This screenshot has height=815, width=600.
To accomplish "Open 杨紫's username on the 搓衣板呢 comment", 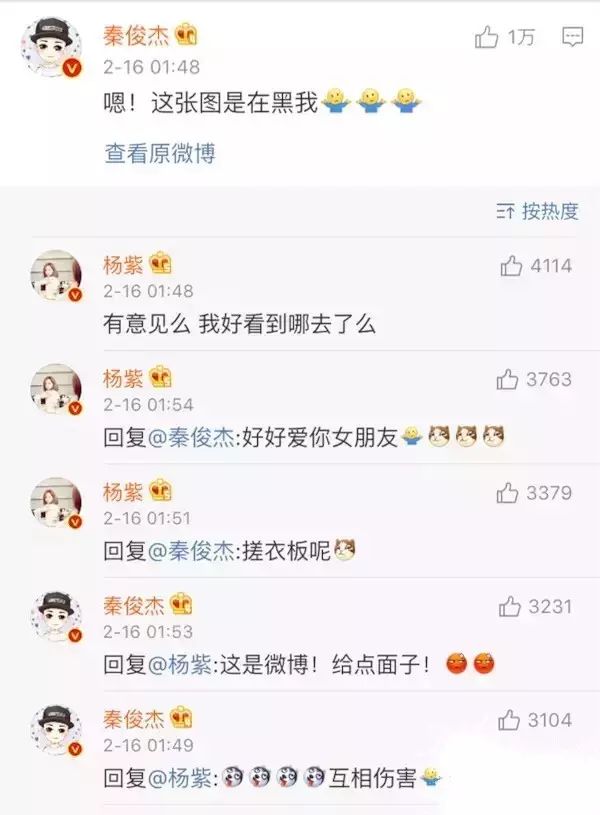I will (124, 491).
